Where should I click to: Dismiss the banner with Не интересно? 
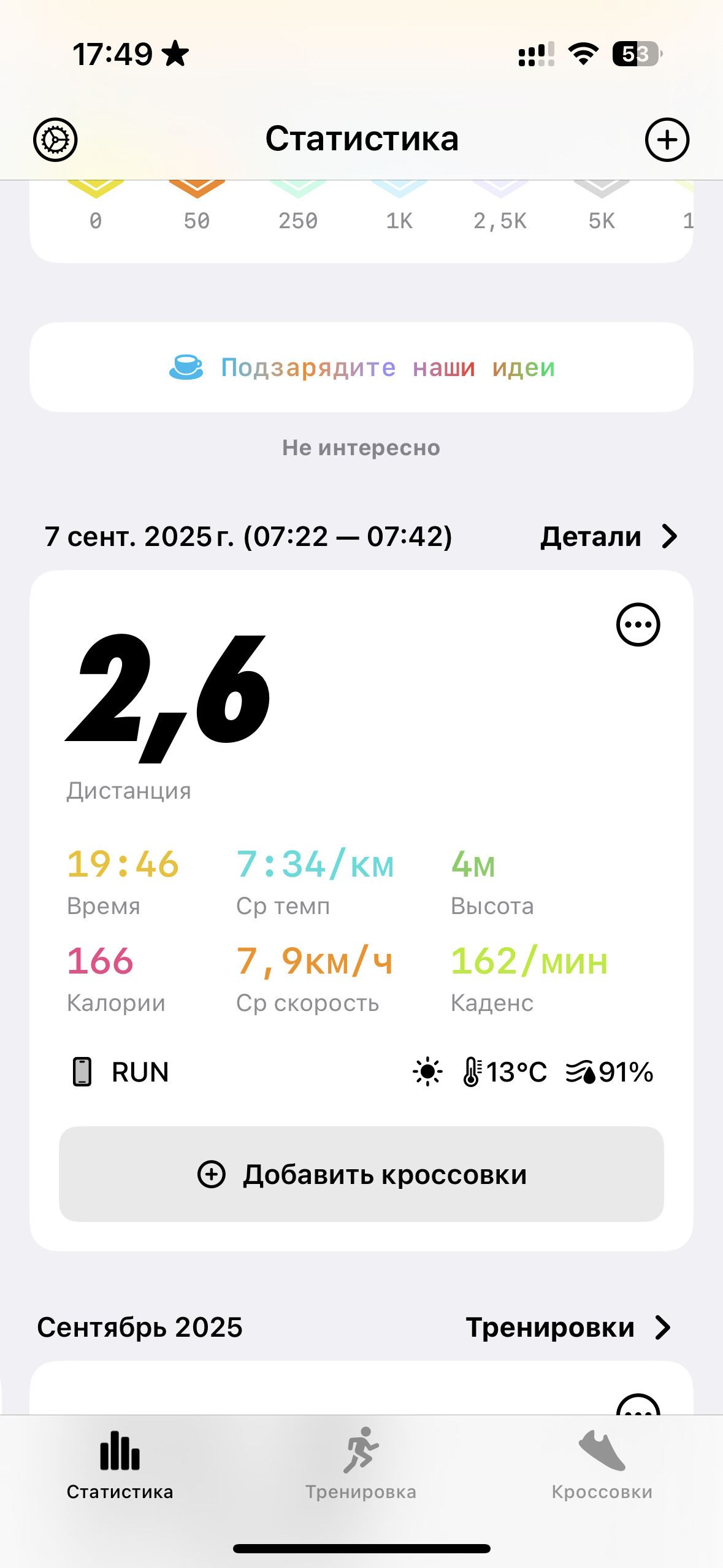361,448
